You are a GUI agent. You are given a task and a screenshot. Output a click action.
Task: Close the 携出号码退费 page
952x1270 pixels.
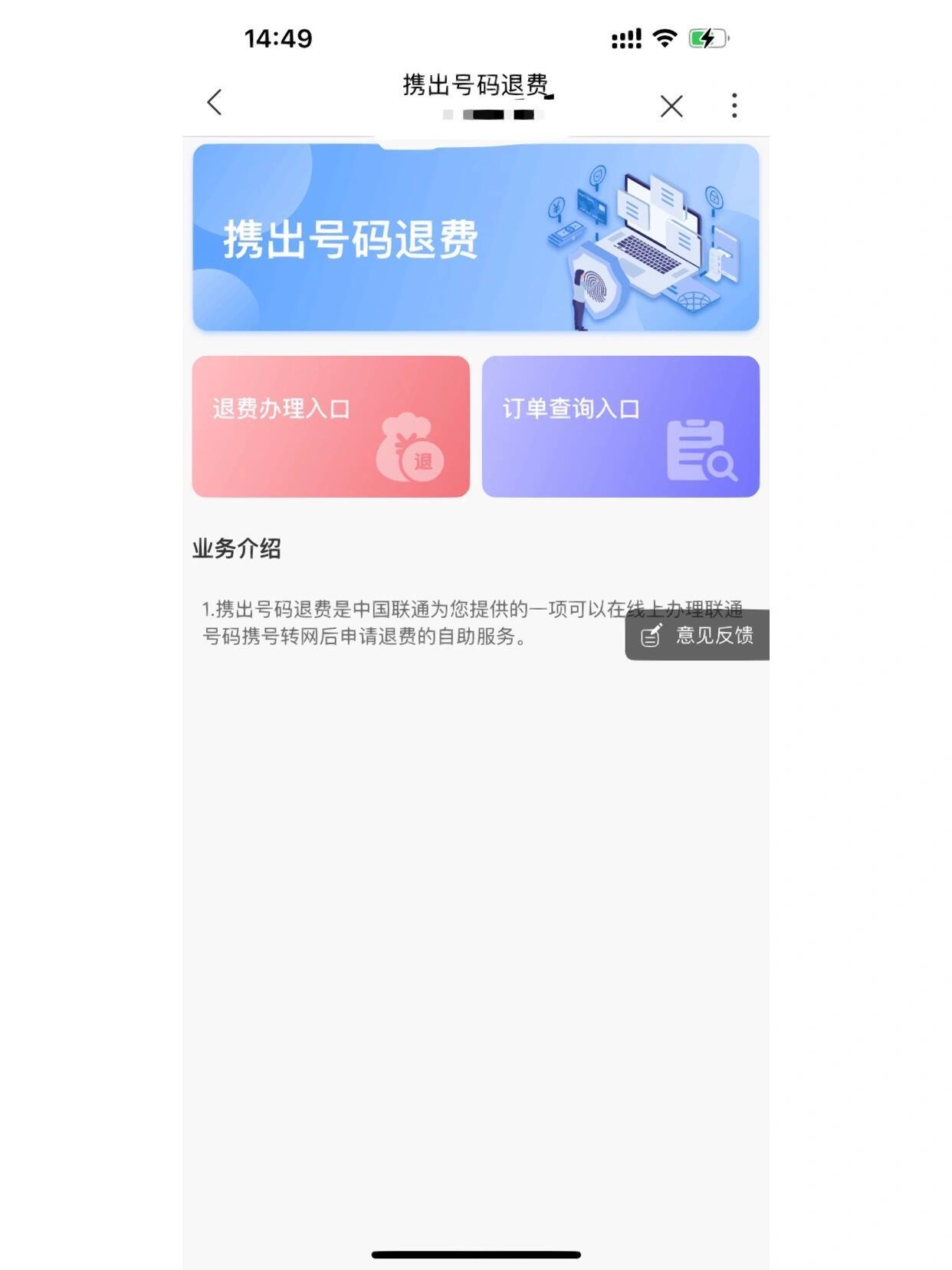point(671,106)
